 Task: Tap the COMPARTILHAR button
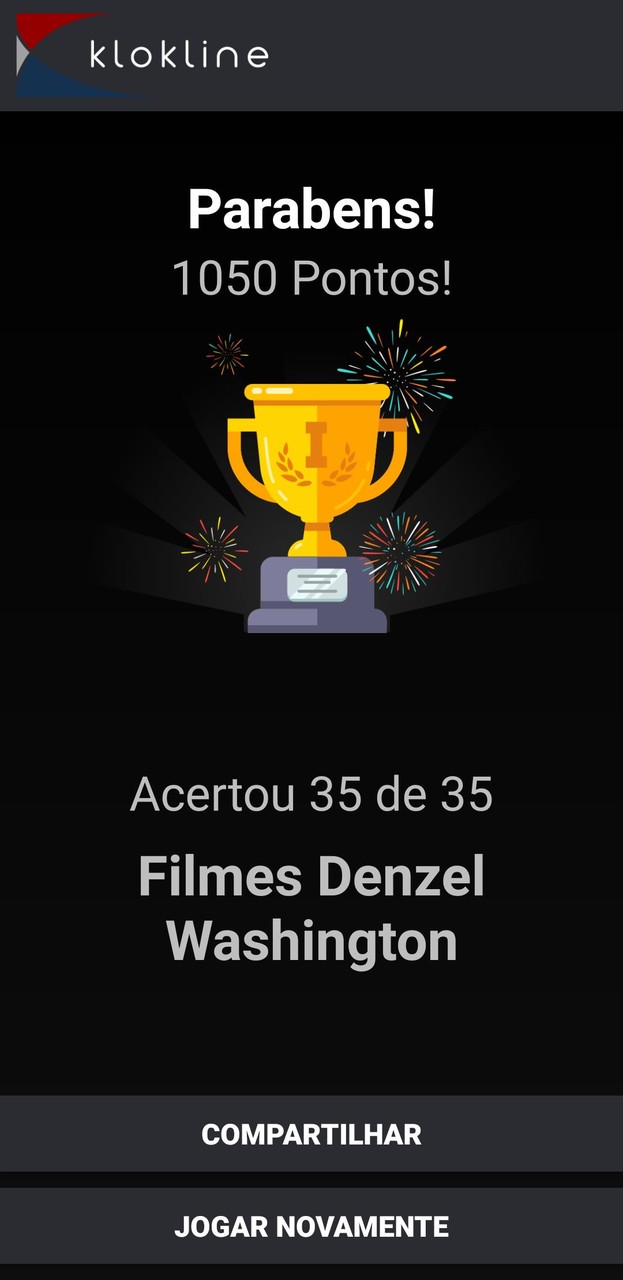(x=311, y=1134)
